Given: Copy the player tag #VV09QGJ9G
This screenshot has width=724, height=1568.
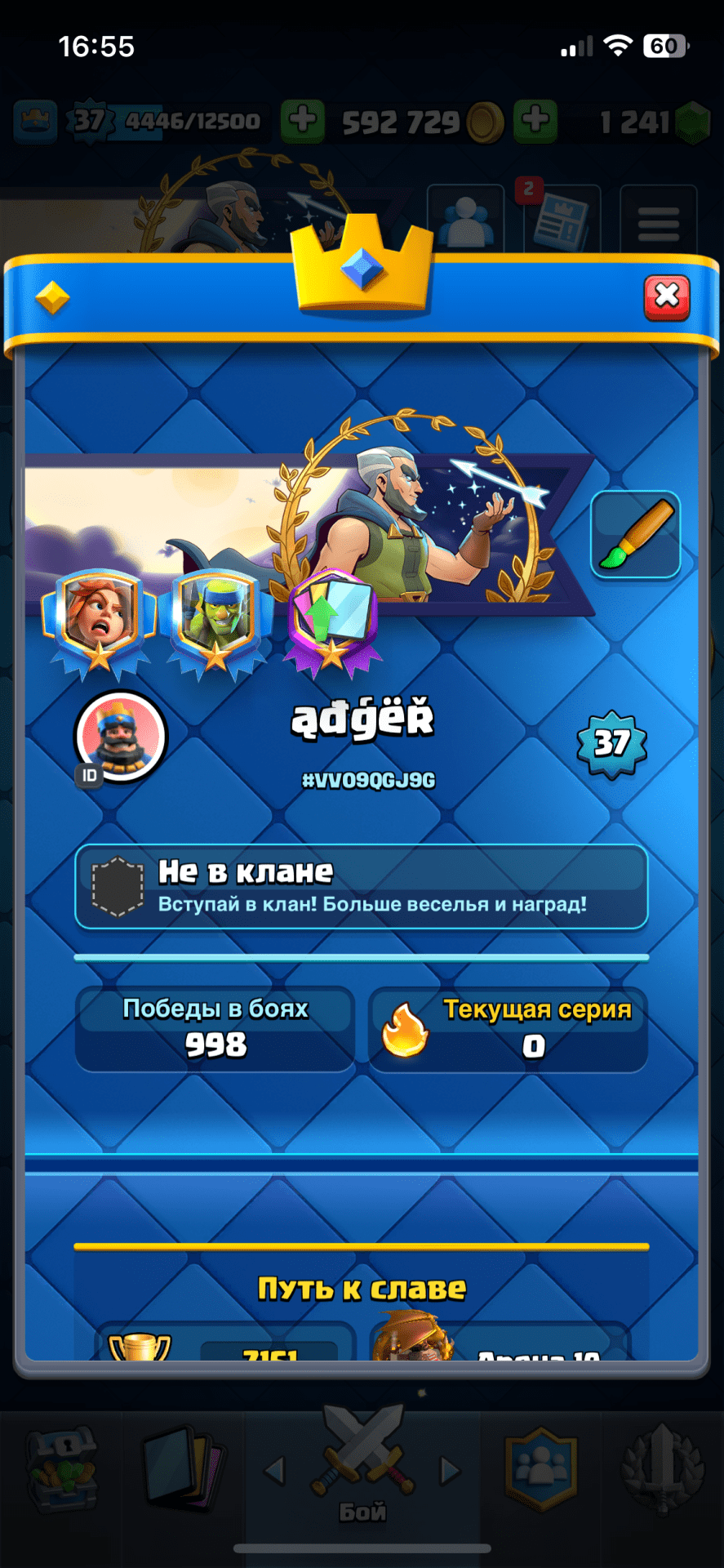Looking at the screenshot, I should pos(368,781).
